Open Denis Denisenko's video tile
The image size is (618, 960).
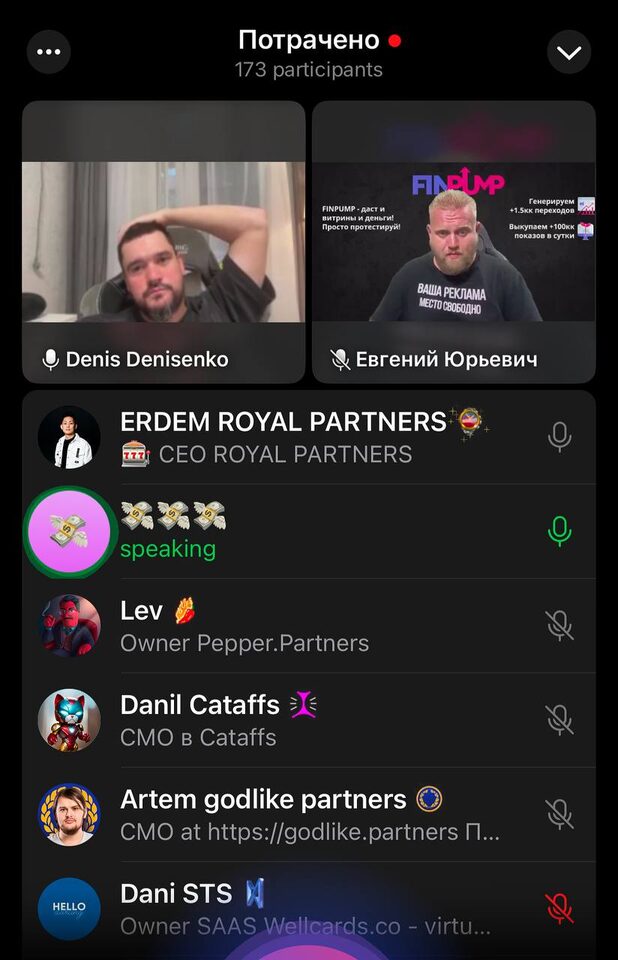164,242
